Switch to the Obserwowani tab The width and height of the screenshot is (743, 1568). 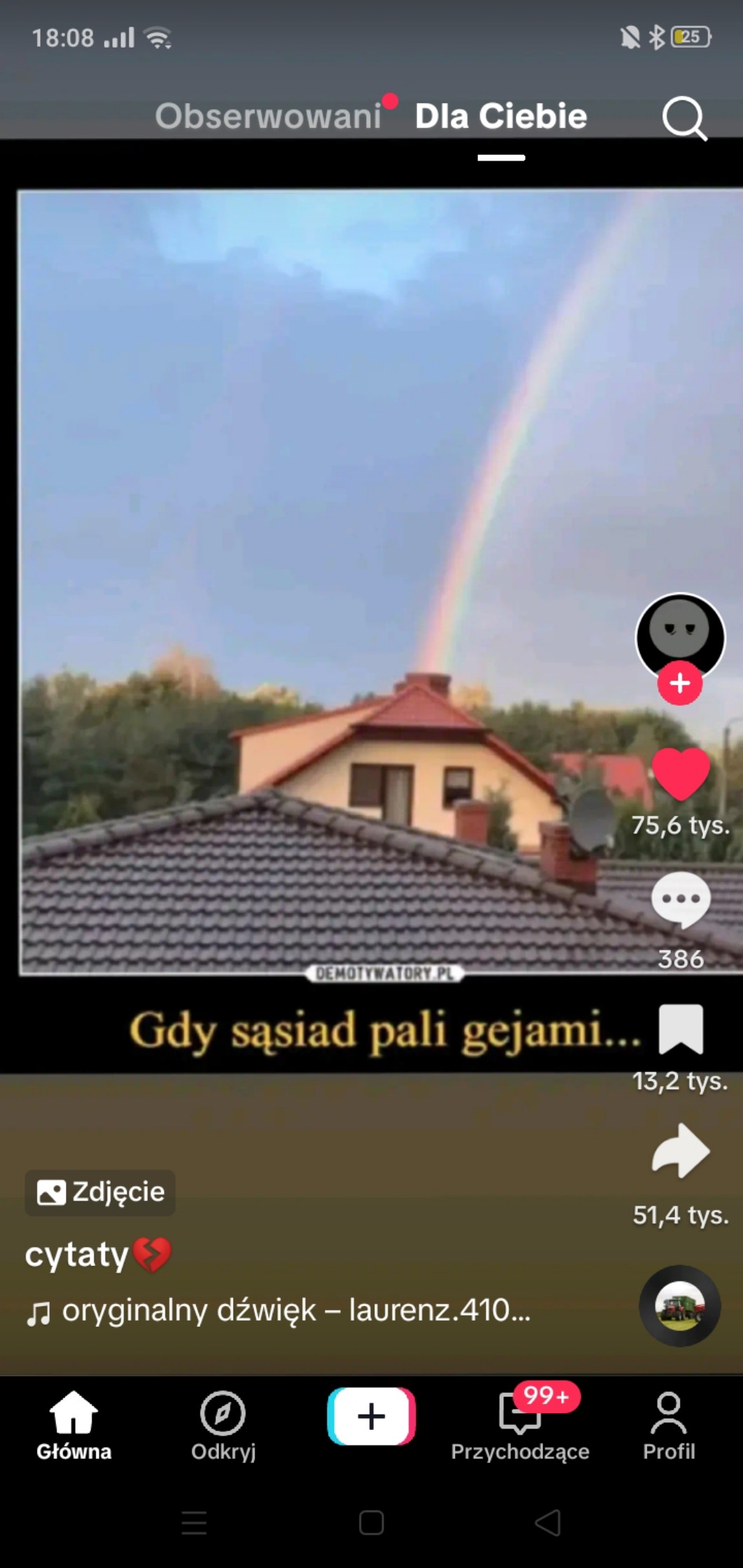click(268, 116)
